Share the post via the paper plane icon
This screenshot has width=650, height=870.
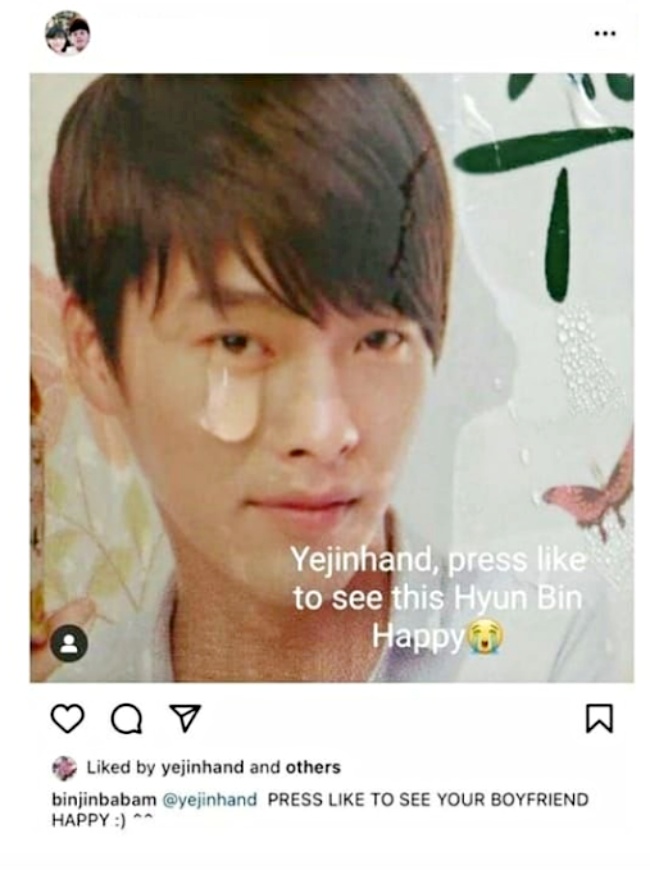185,718
